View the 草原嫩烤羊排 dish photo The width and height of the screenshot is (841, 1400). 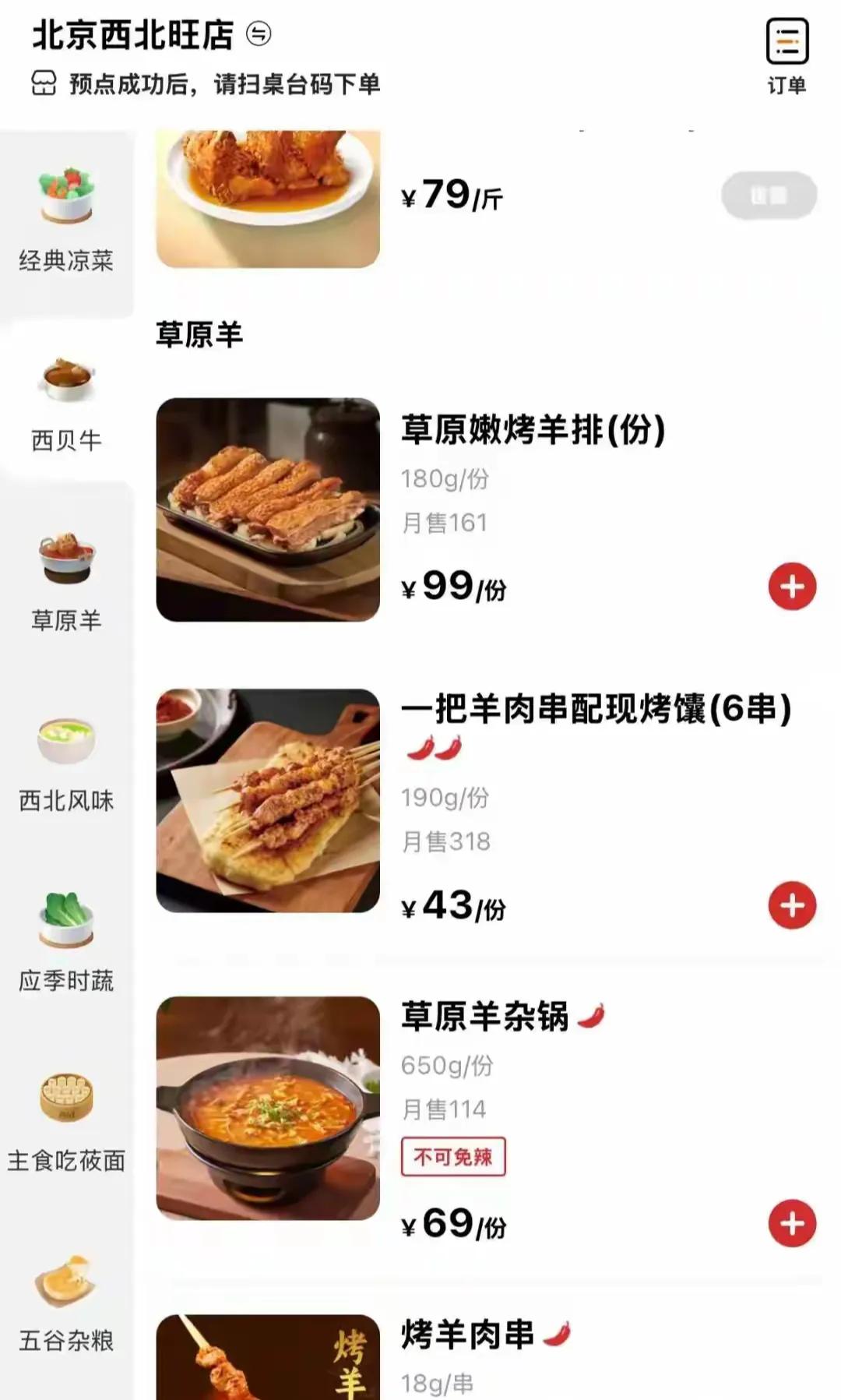[268, 510]
